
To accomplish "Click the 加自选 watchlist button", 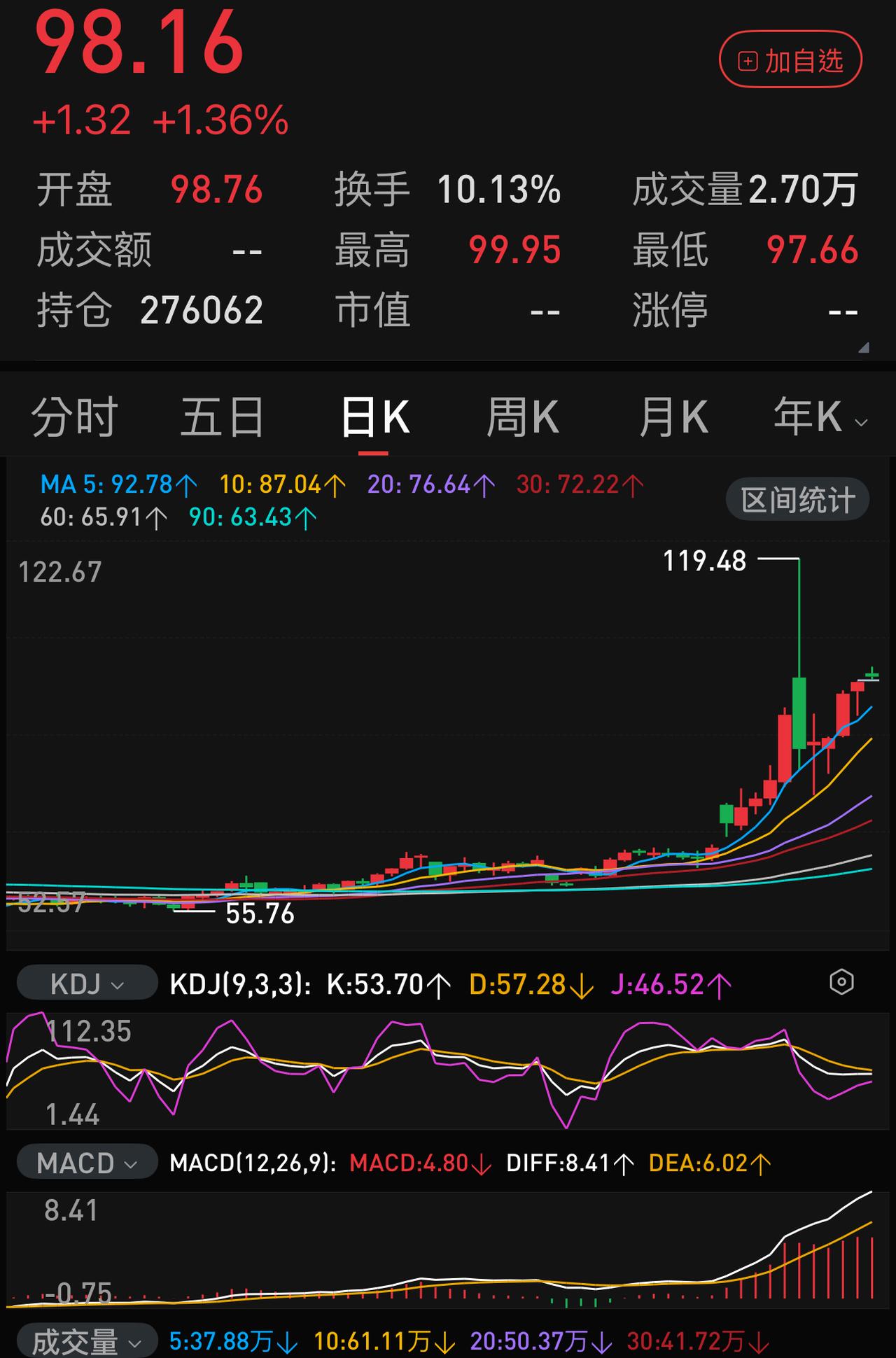I will click(x=789, y=59).
